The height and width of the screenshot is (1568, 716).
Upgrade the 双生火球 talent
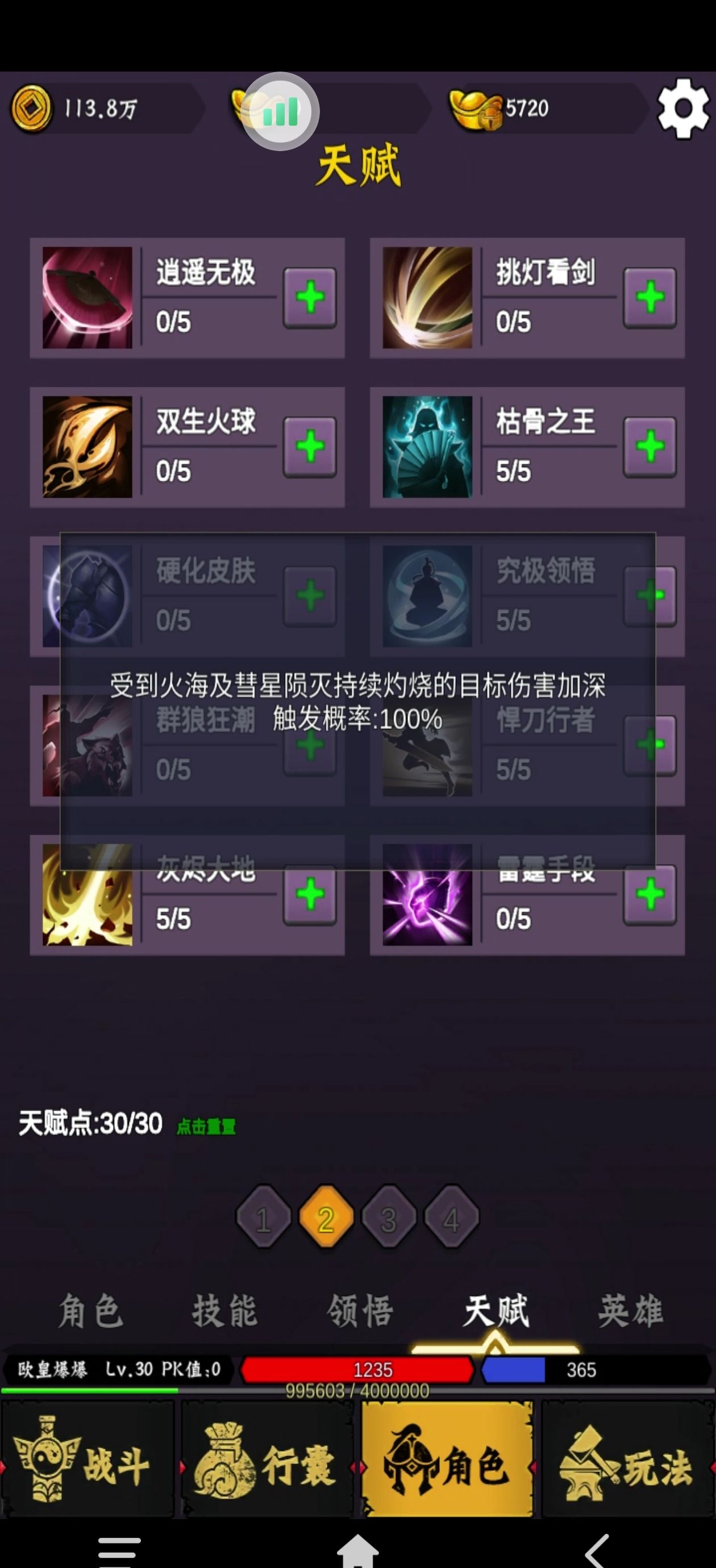(310, 447)
